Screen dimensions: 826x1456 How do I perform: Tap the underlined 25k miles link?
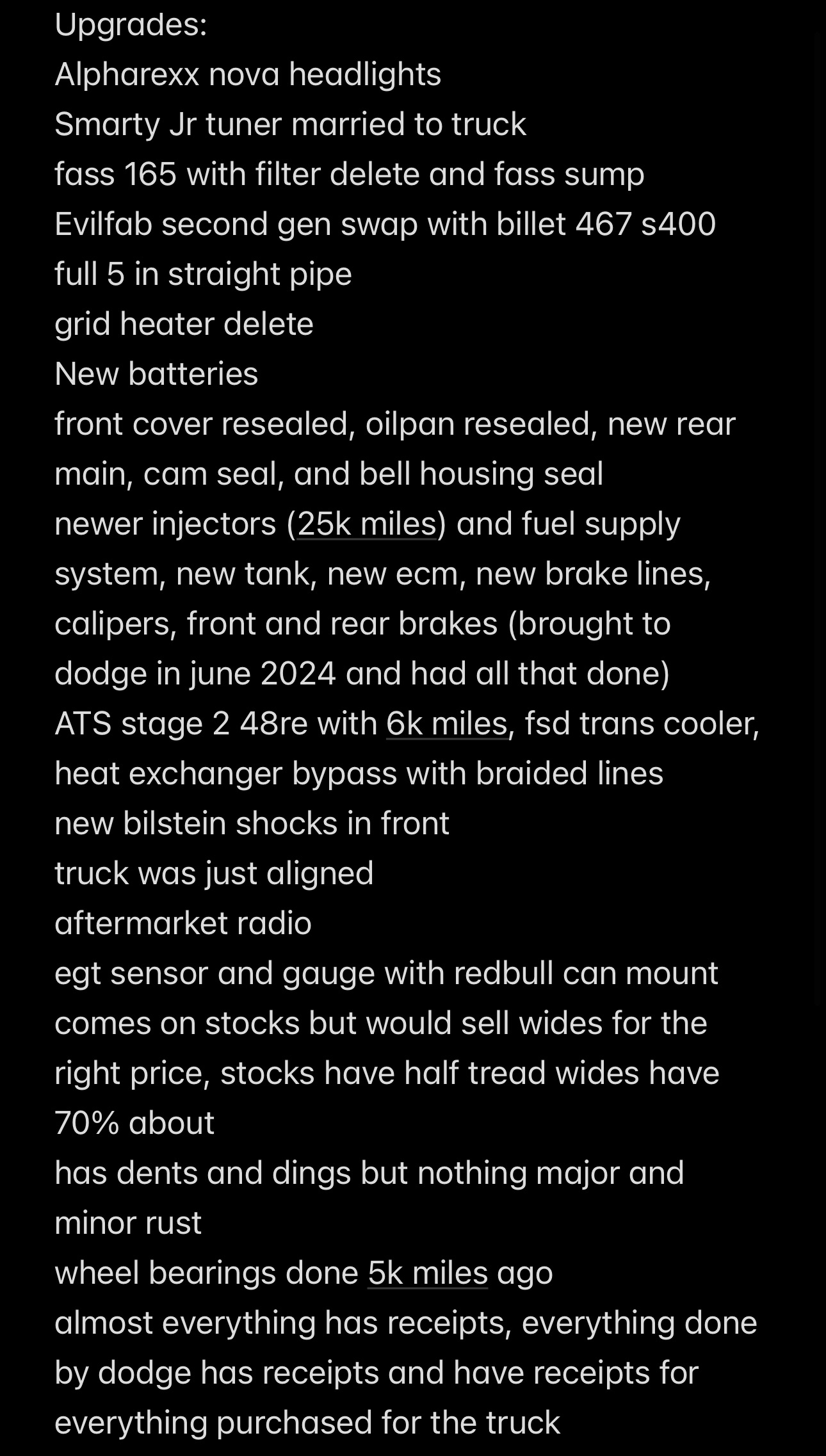[x=366, y=524]
